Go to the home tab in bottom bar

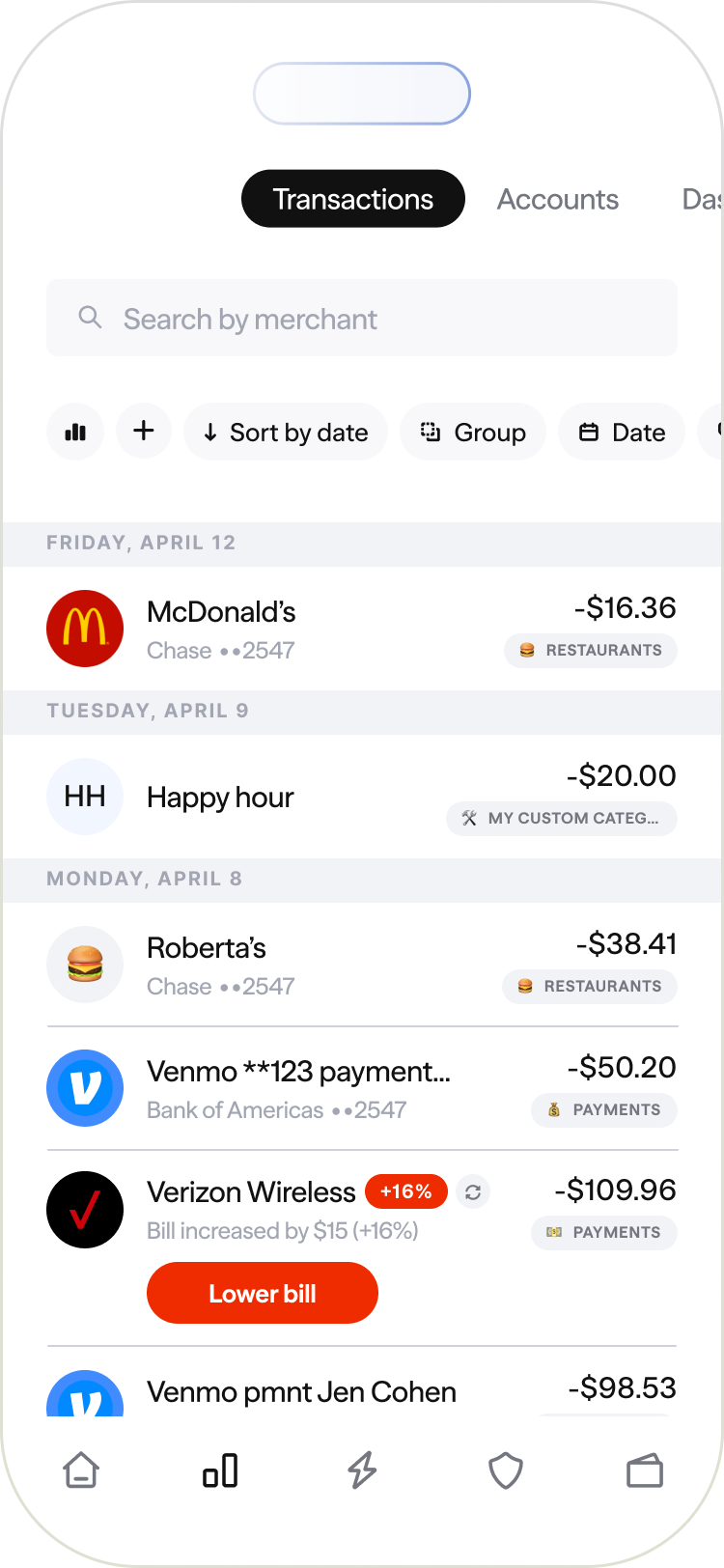81,1470
